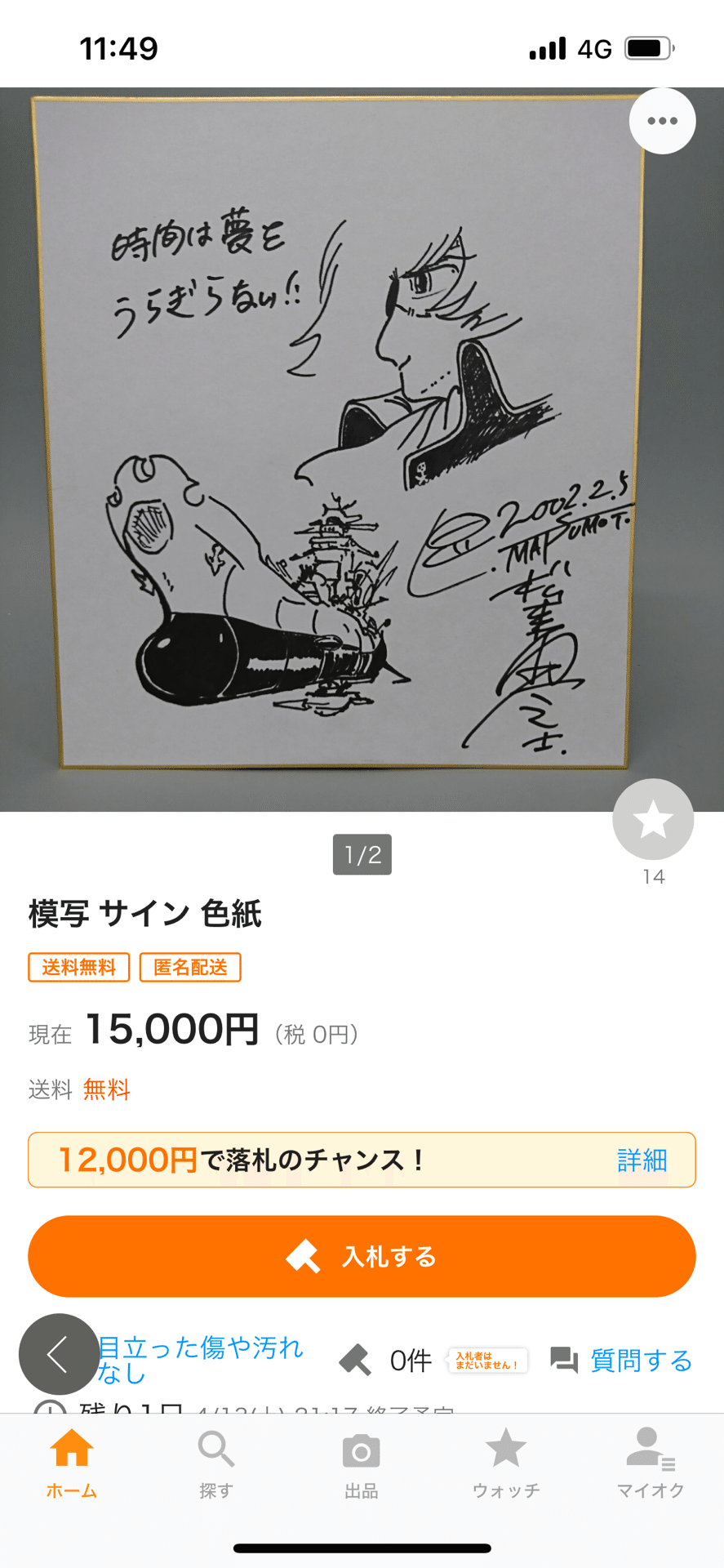Expand details via the 詳細 link
This screenshot has width=724, height=1568.
pyautogui.click(x=642, y=1160)
